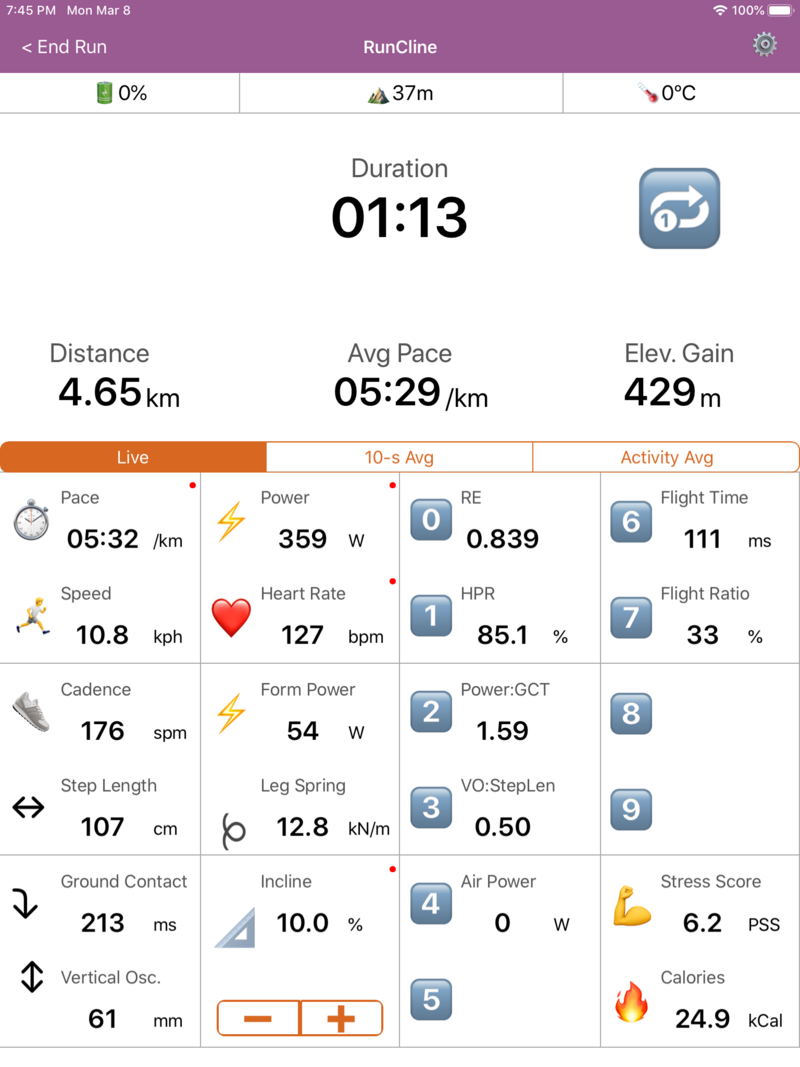Screen dimensions: 800x1067
Task: Open the settings gear
Action: [x=765, y=44]
